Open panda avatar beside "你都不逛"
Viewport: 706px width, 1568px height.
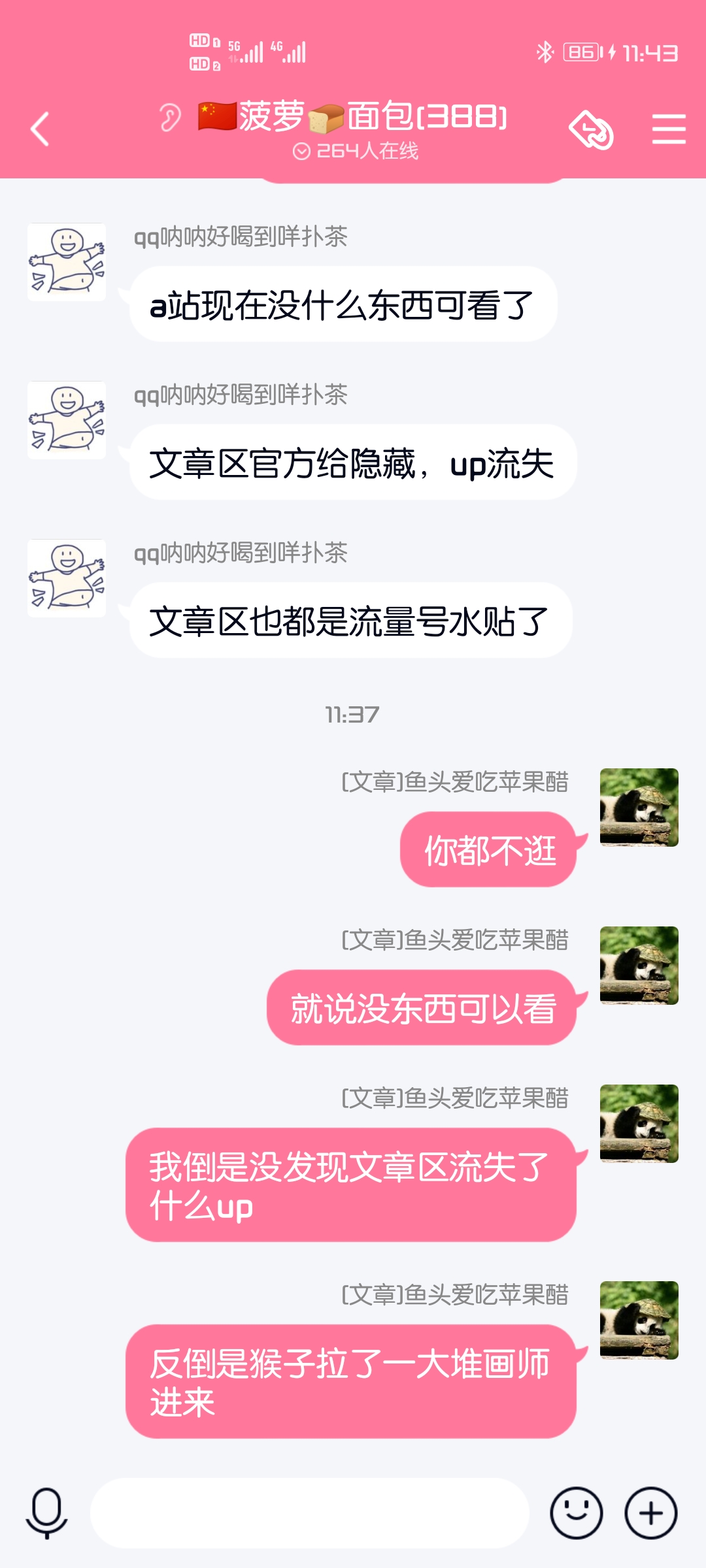click(x=639, y=808)
